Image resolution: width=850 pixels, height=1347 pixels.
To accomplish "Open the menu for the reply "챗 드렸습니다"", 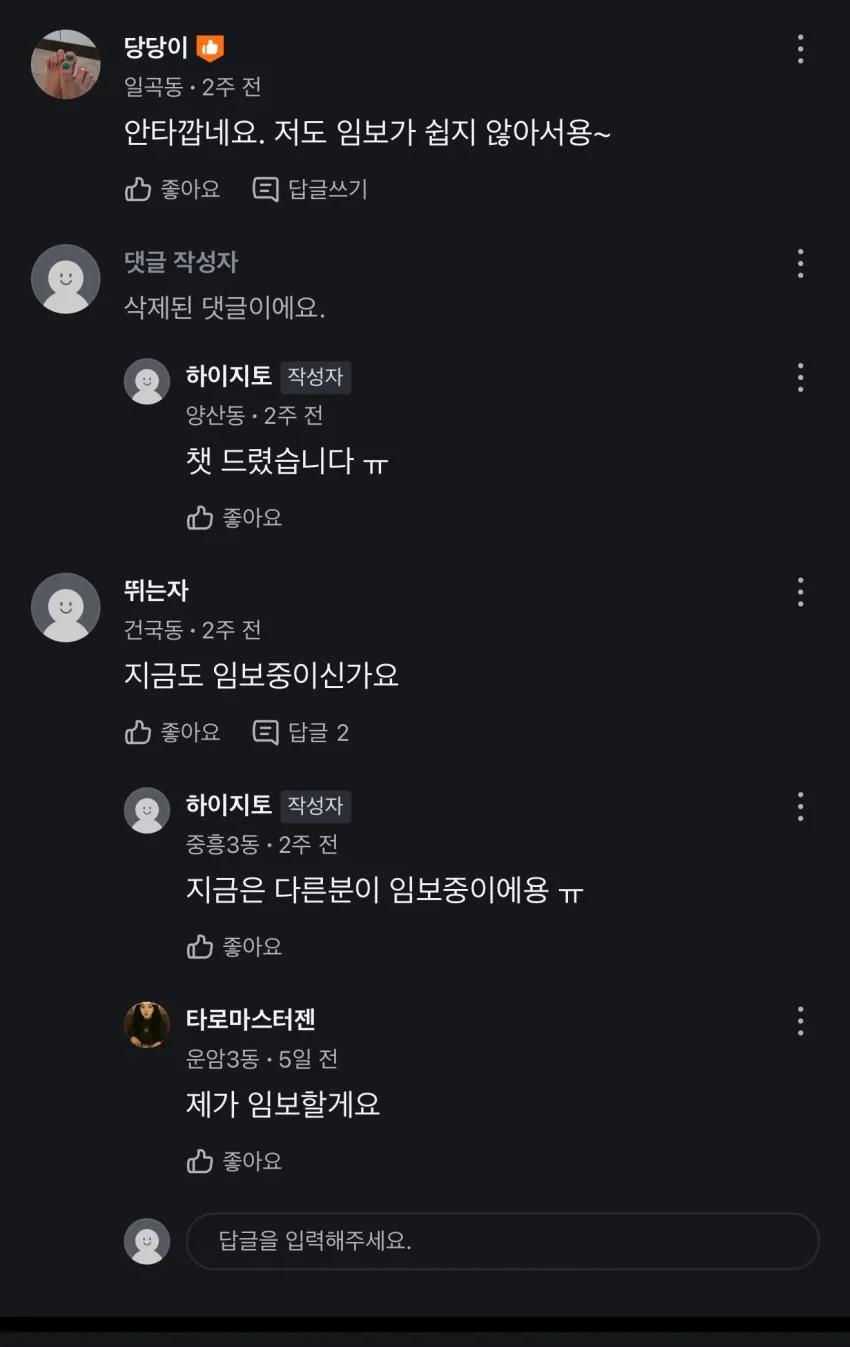I will coord(800,377).
